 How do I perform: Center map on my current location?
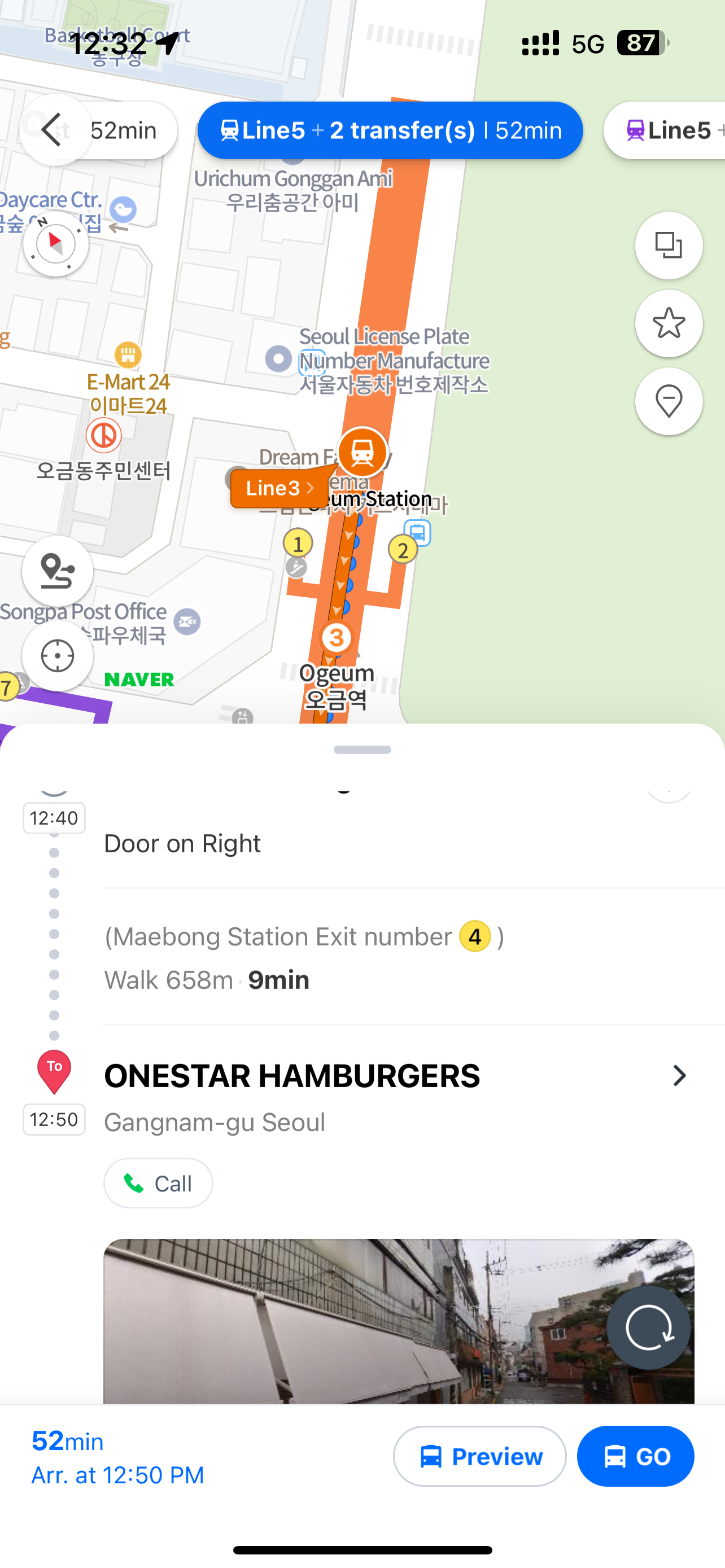click(x=57, y=655)
